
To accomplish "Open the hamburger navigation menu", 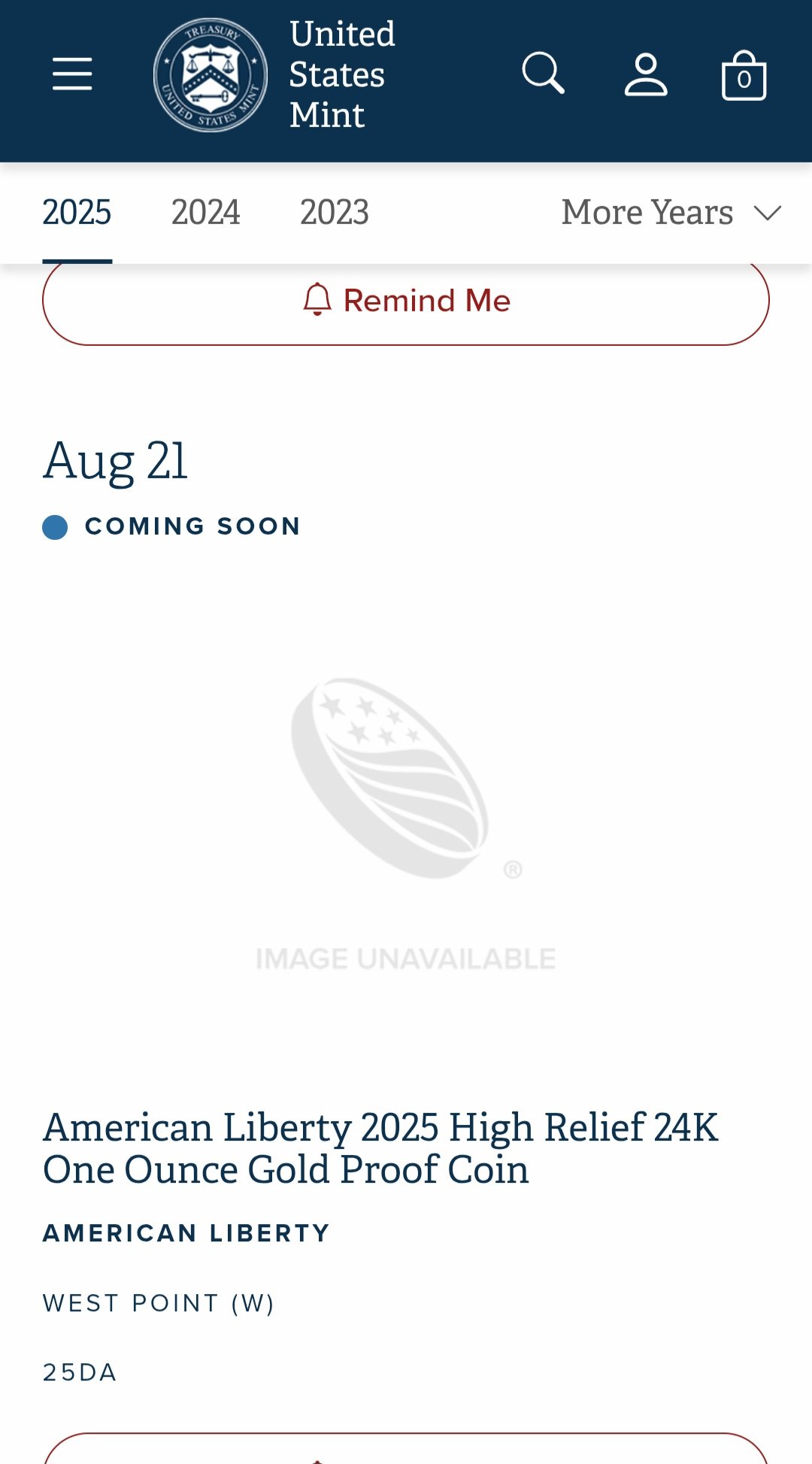I will pos(72,74).
